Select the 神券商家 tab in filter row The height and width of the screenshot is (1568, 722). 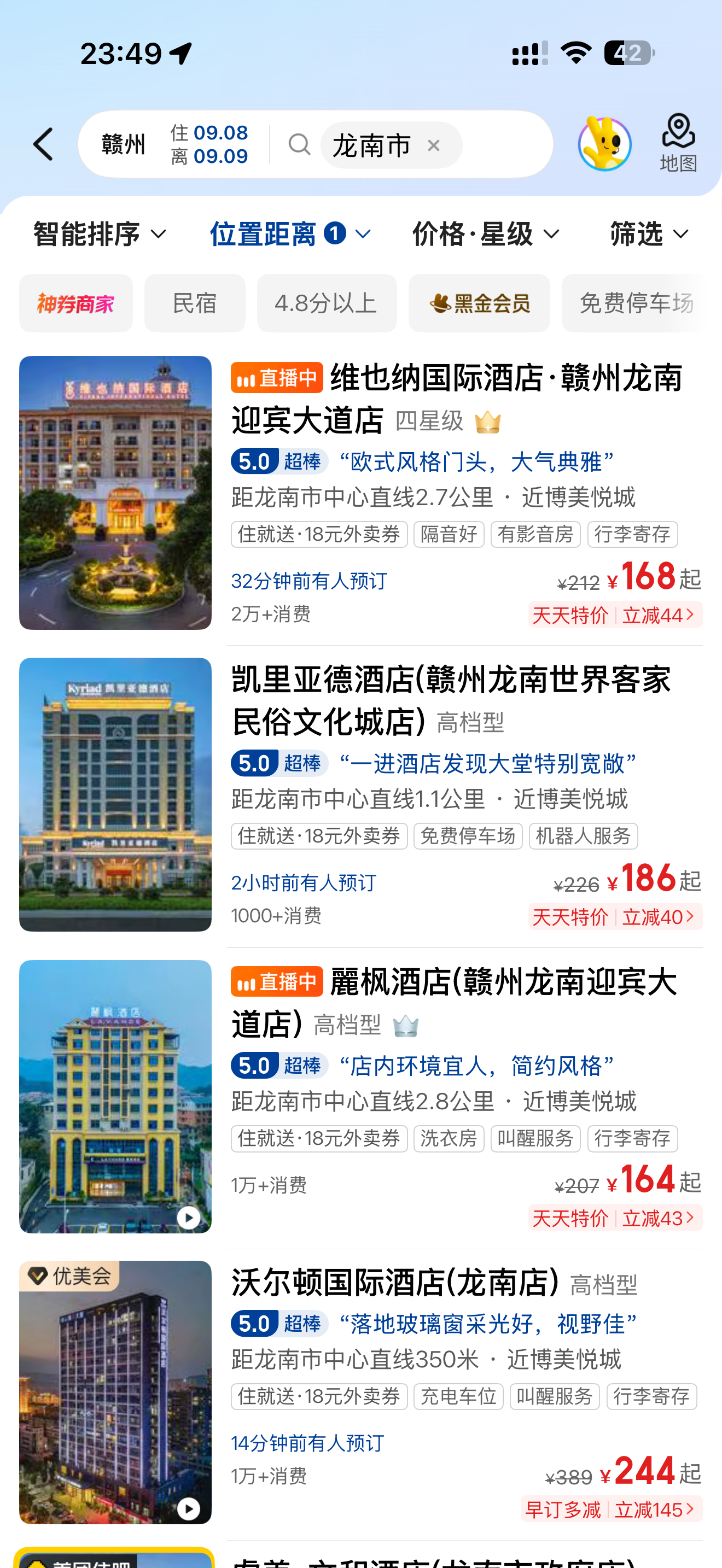[x=75, y=302]
